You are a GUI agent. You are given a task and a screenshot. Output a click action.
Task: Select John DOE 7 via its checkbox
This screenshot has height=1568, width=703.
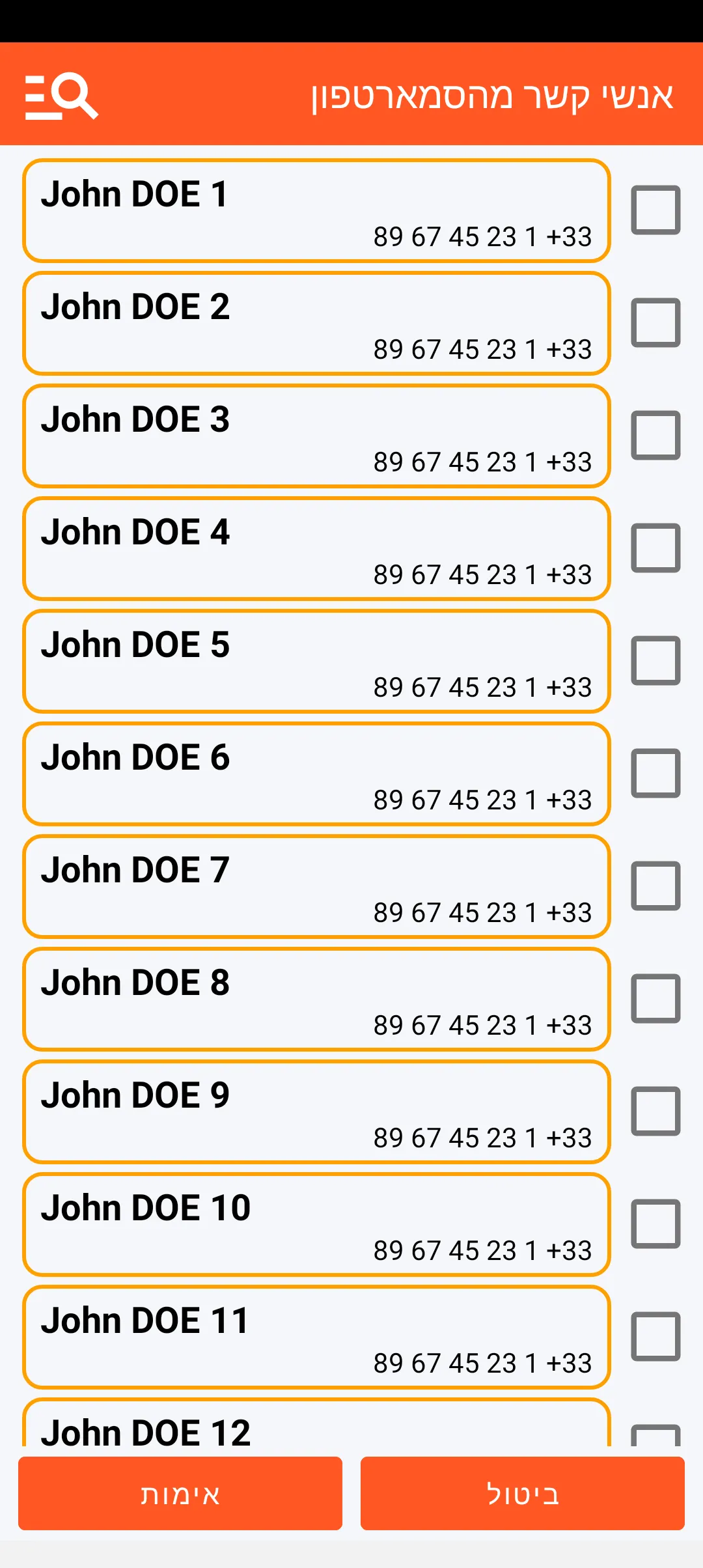click(x=655, y=886)
